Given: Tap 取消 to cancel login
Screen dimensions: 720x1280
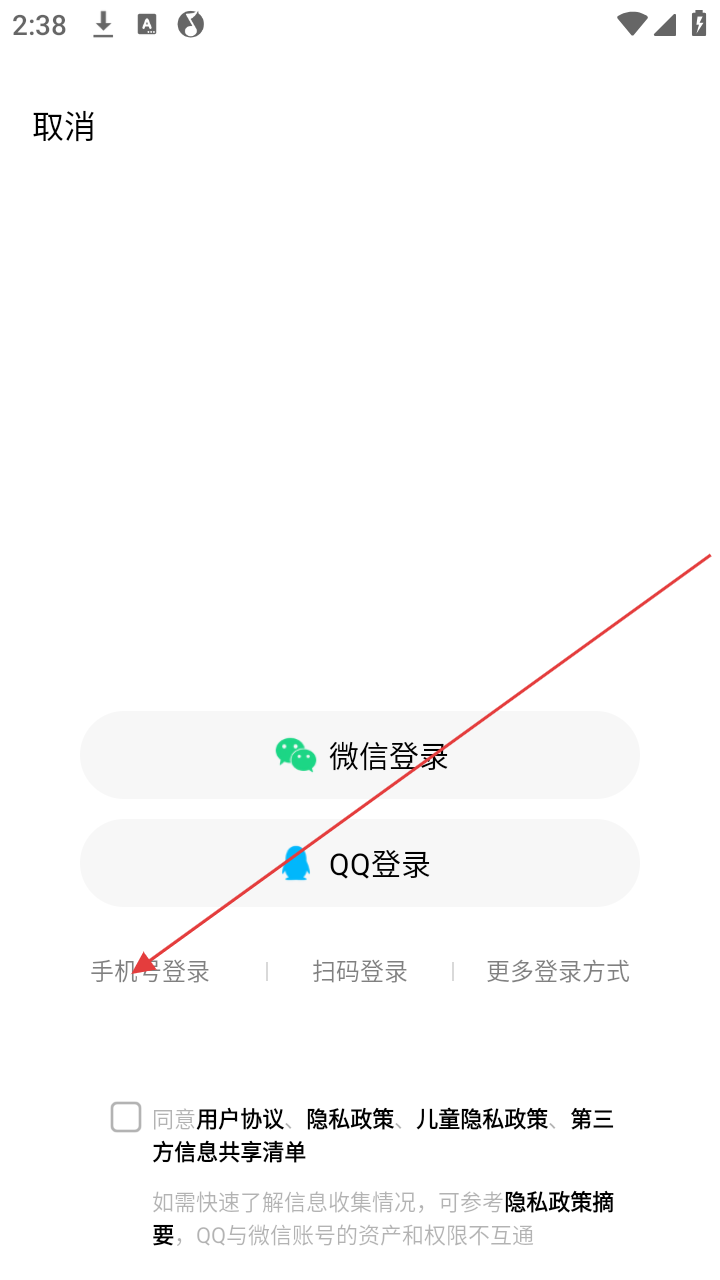Looking at the screenshot, I should coord(63,127).
